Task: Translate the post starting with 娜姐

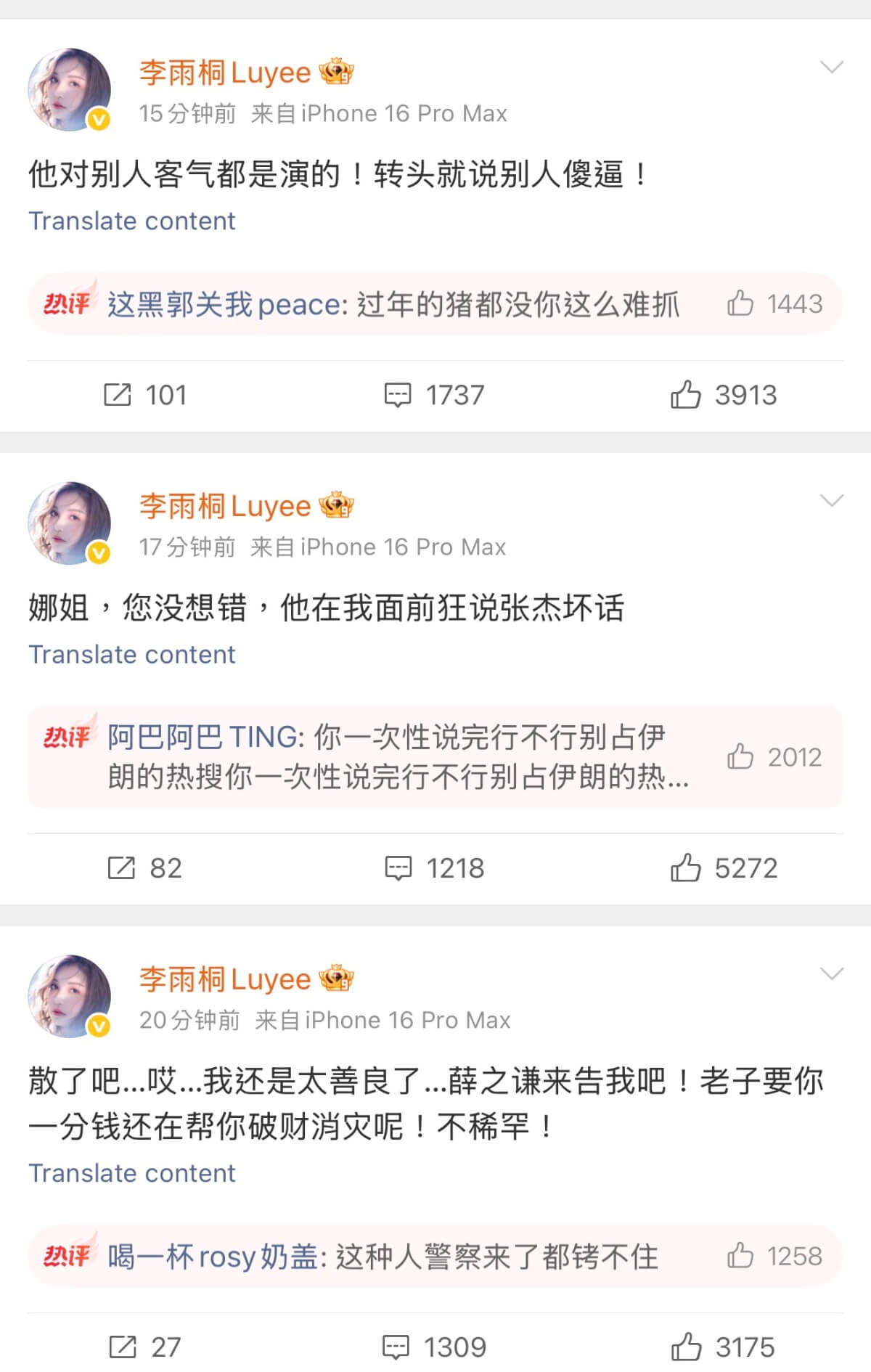Action: (132, 654)
